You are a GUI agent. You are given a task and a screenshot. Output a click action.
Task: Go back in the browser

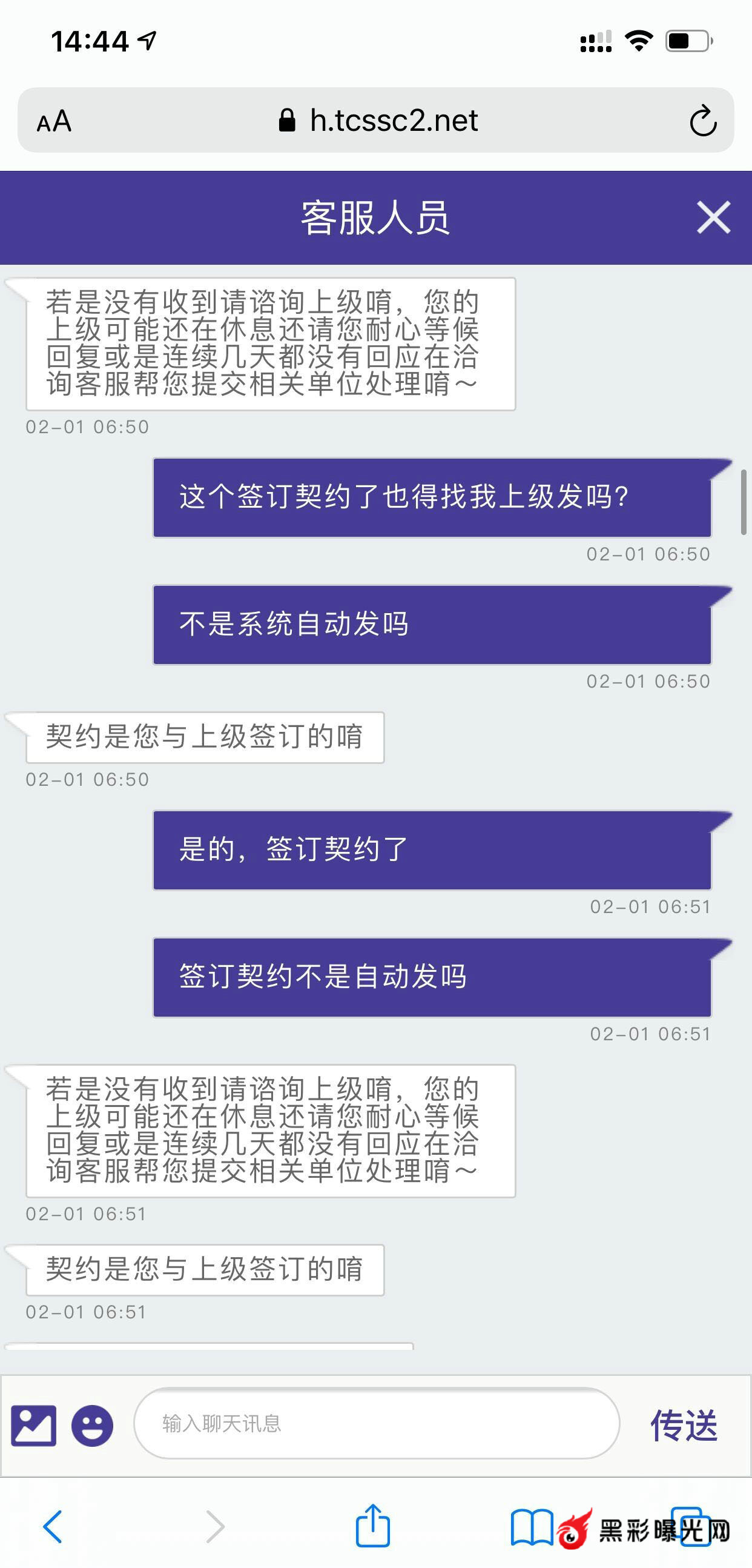pyautogui.click(x=53, y=1526)
